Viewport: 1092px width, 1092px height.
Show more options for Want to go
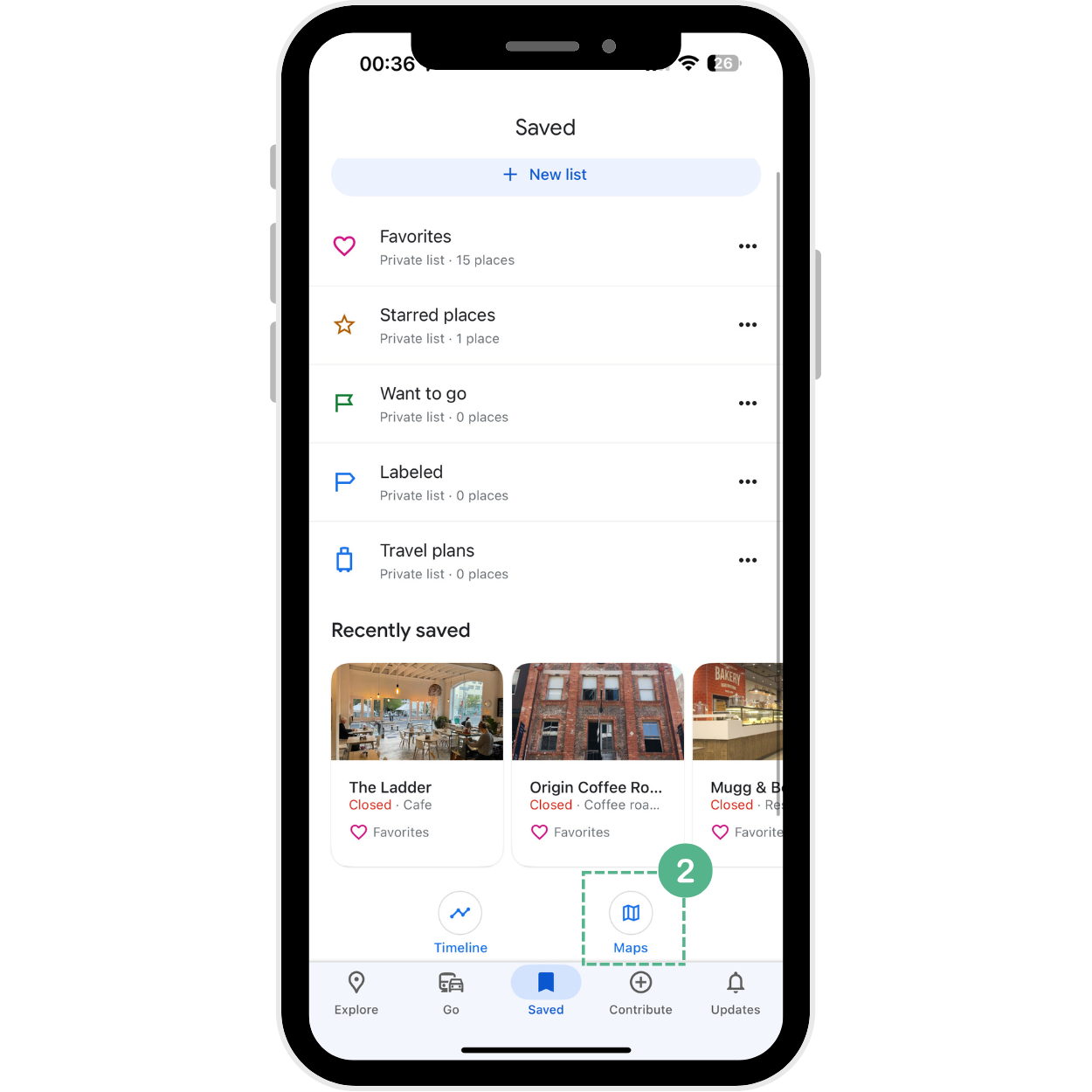coord(747,404)
